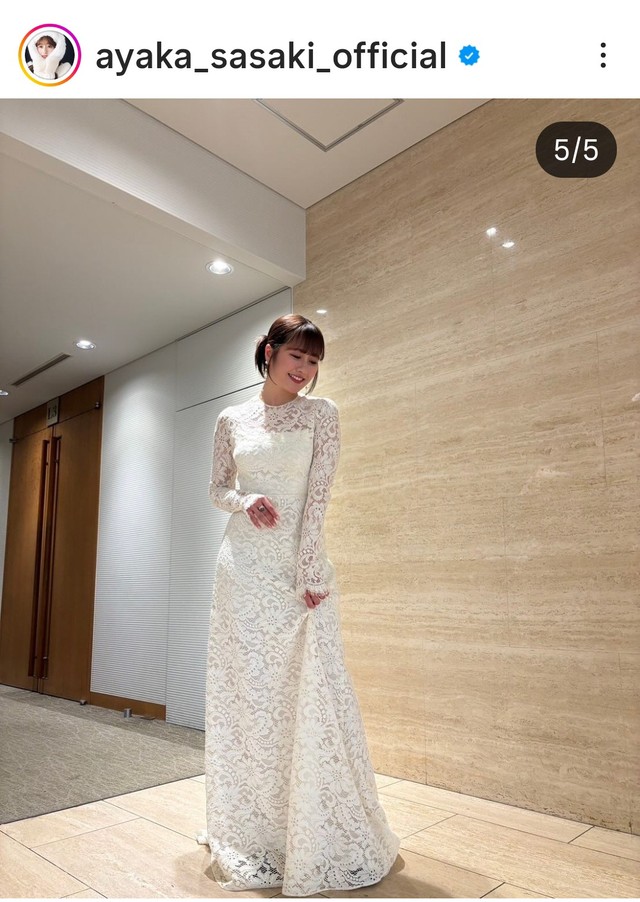Open the post's three-dot overflow menu
The height and width of the screenshot is (902, 640).
pos(602,55)
